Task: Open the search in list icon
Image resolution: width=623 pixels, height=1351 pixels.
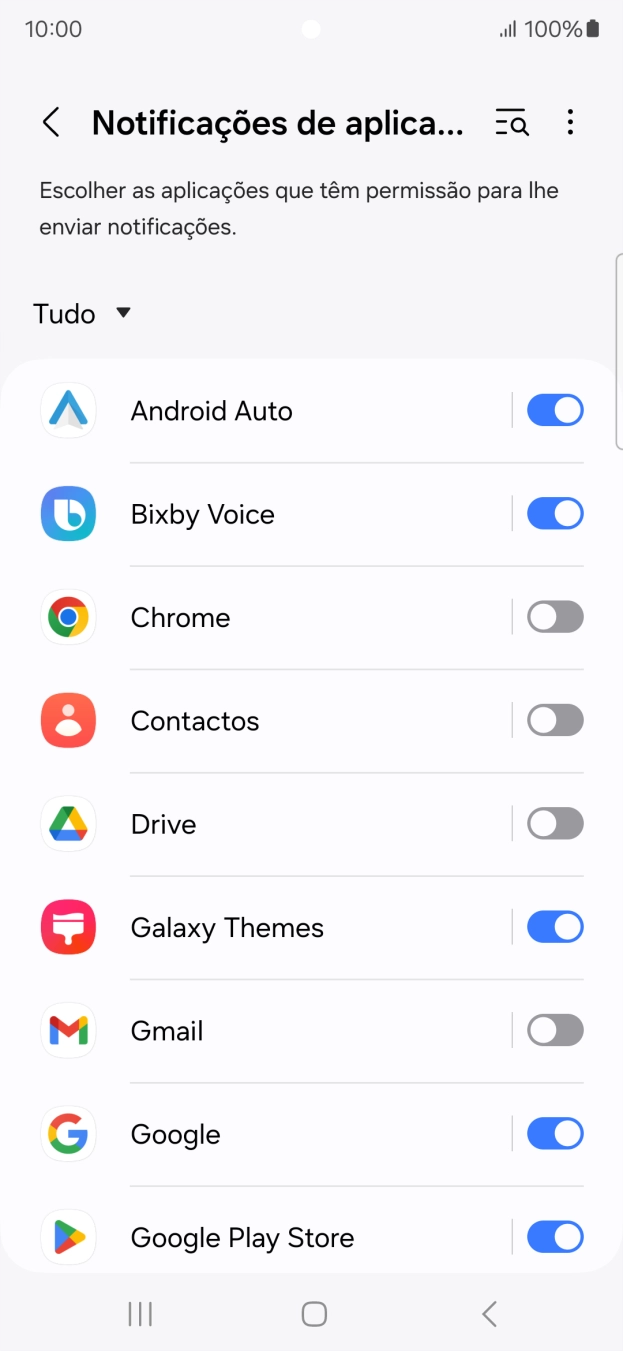Action: (512, 123)
